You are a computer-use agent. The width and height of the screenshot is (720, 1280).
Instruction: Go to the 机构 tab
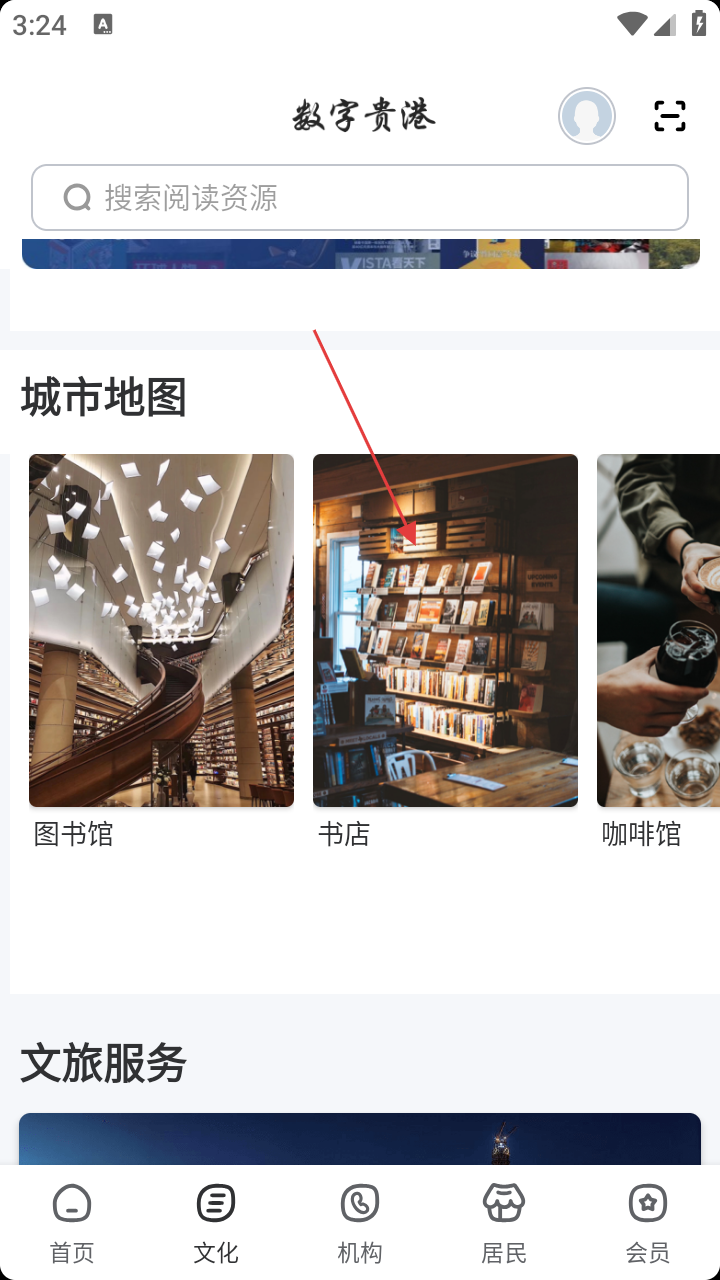tap(360, 1222)
